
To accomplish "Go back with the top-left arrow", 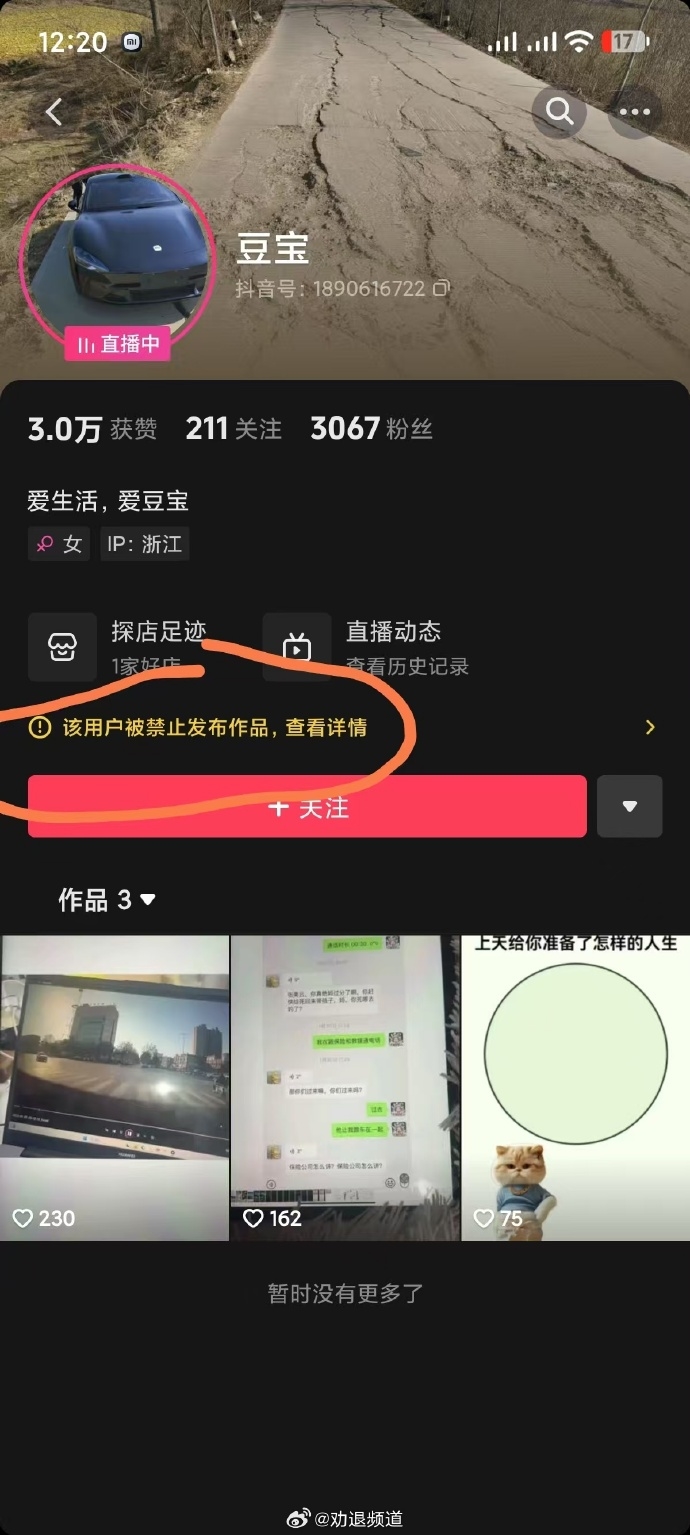I will pos(54,112).
